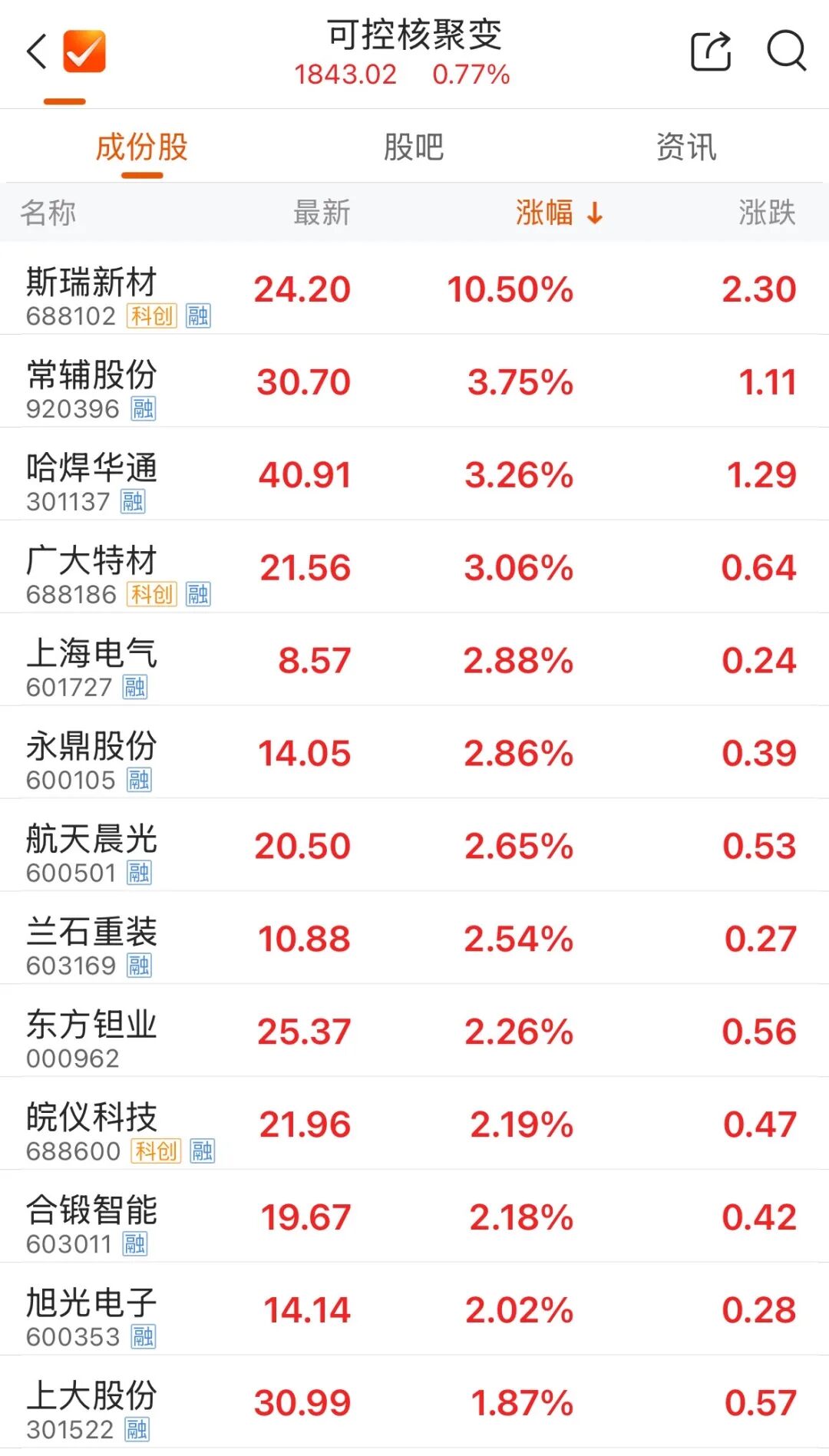The width and height of the screenshot is (829, 1456).
Task: Tap the orange checkmark favorite icon
Action: 84,51
